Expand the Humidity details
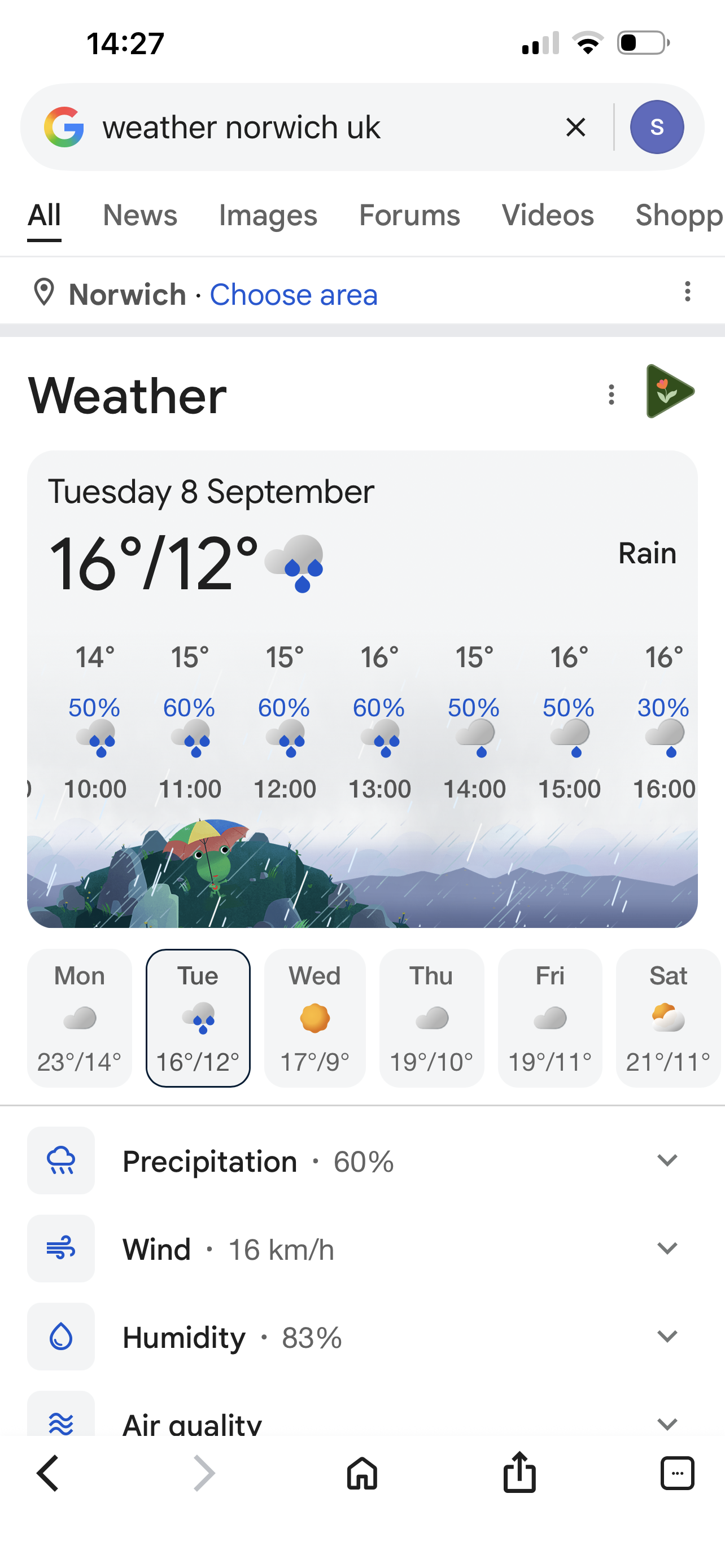725x1568 pixels. pyautogui.click(x=362, y=1337)
